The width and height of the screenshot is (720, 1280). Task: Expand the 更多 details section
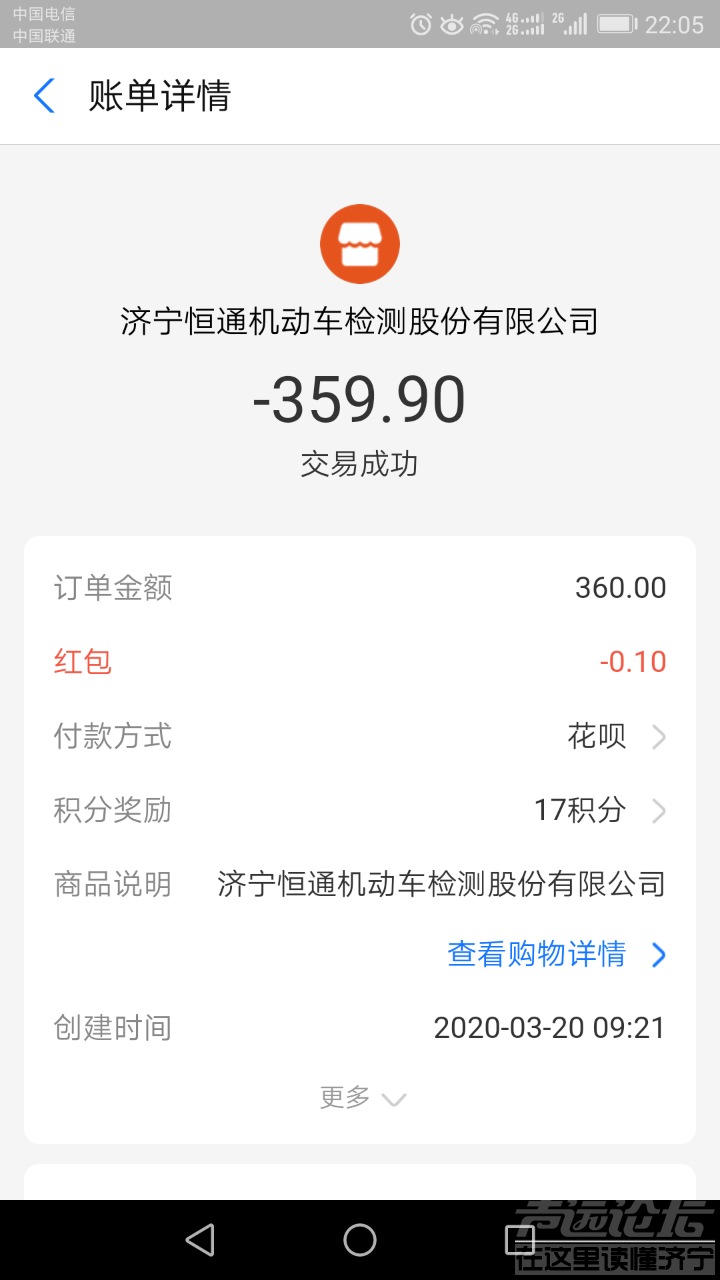pos(361,1098)
